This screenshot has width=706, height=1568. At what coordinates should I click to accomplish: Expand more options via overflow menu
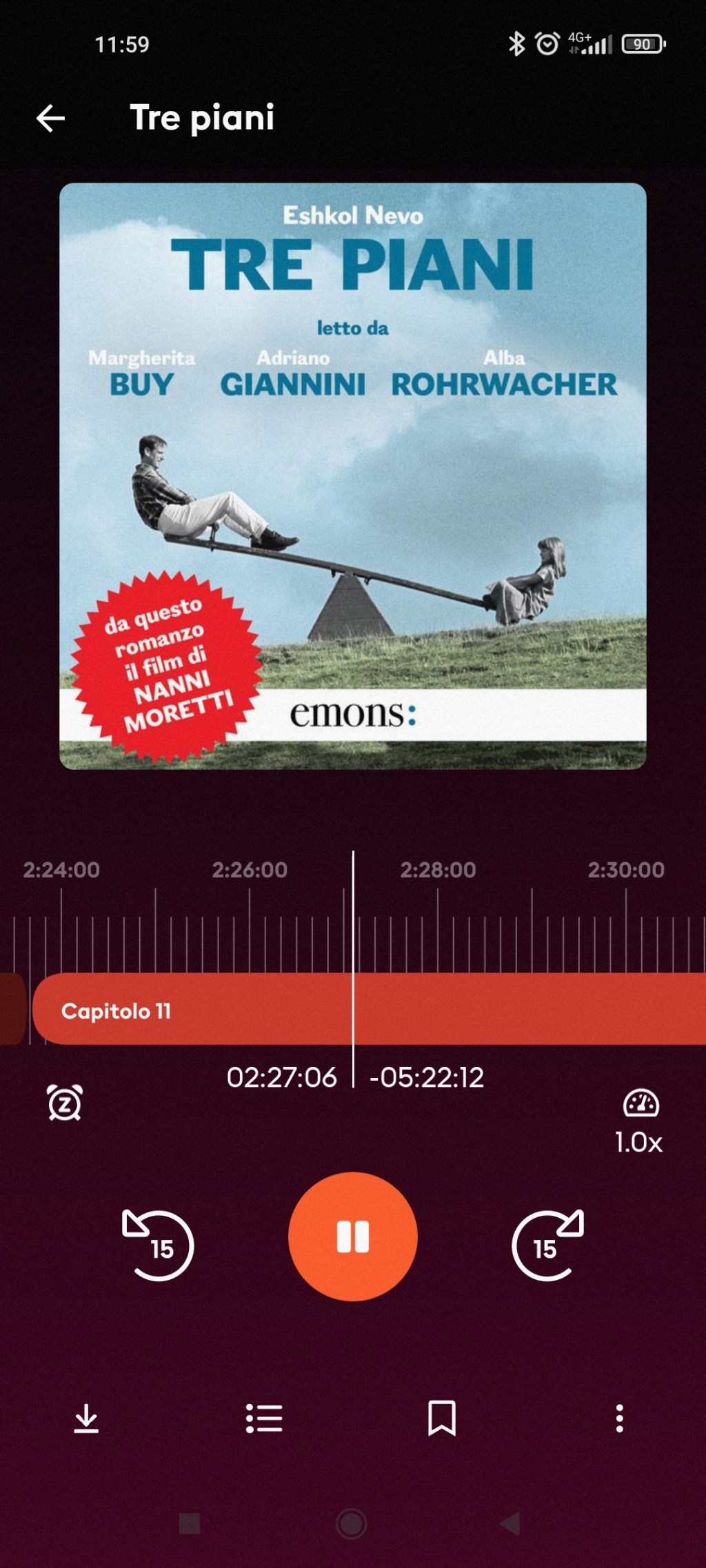(618, 1420)
